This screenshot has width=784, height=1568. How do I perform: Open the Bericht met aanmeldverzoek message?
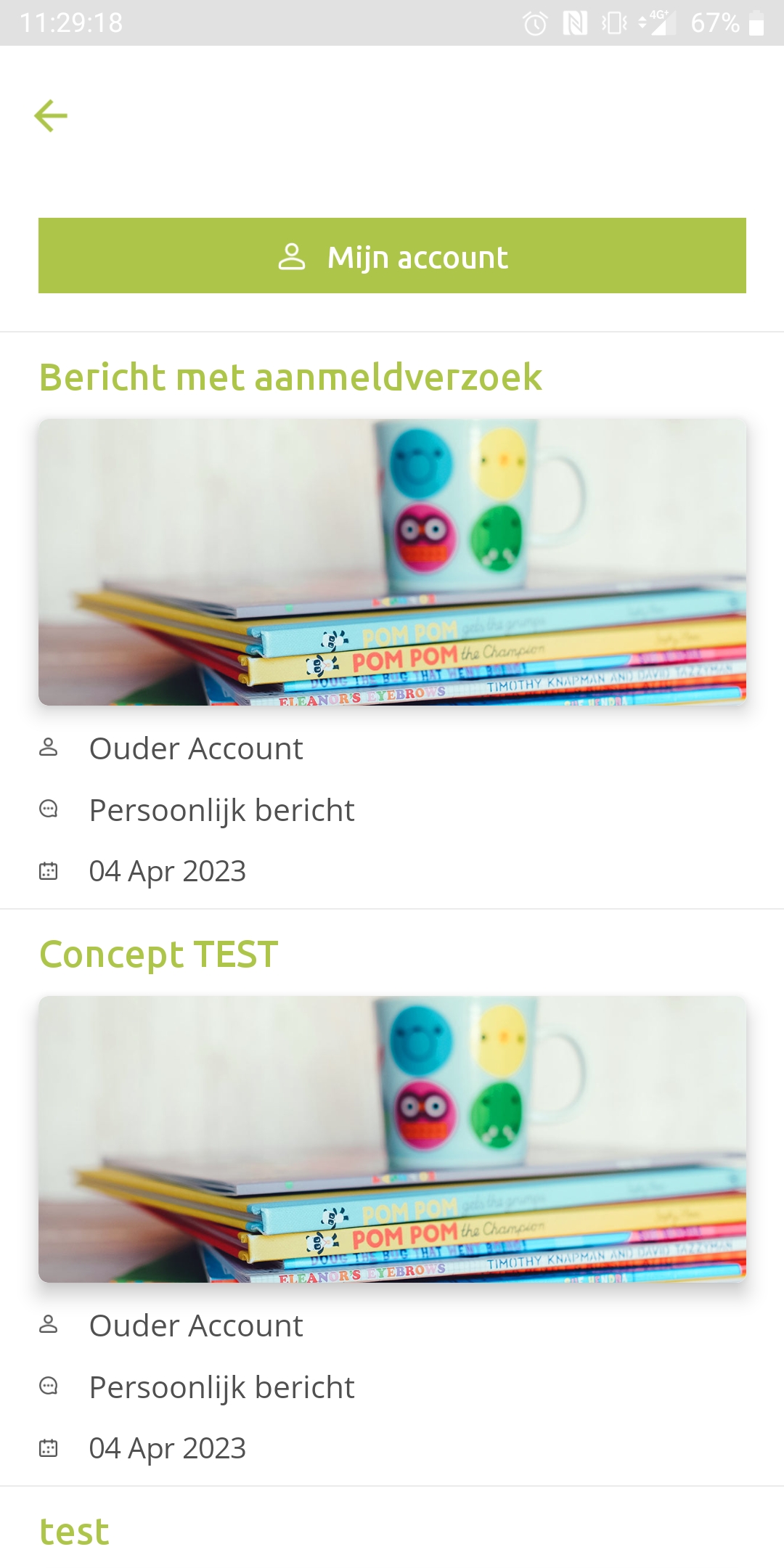pos(290,377)
